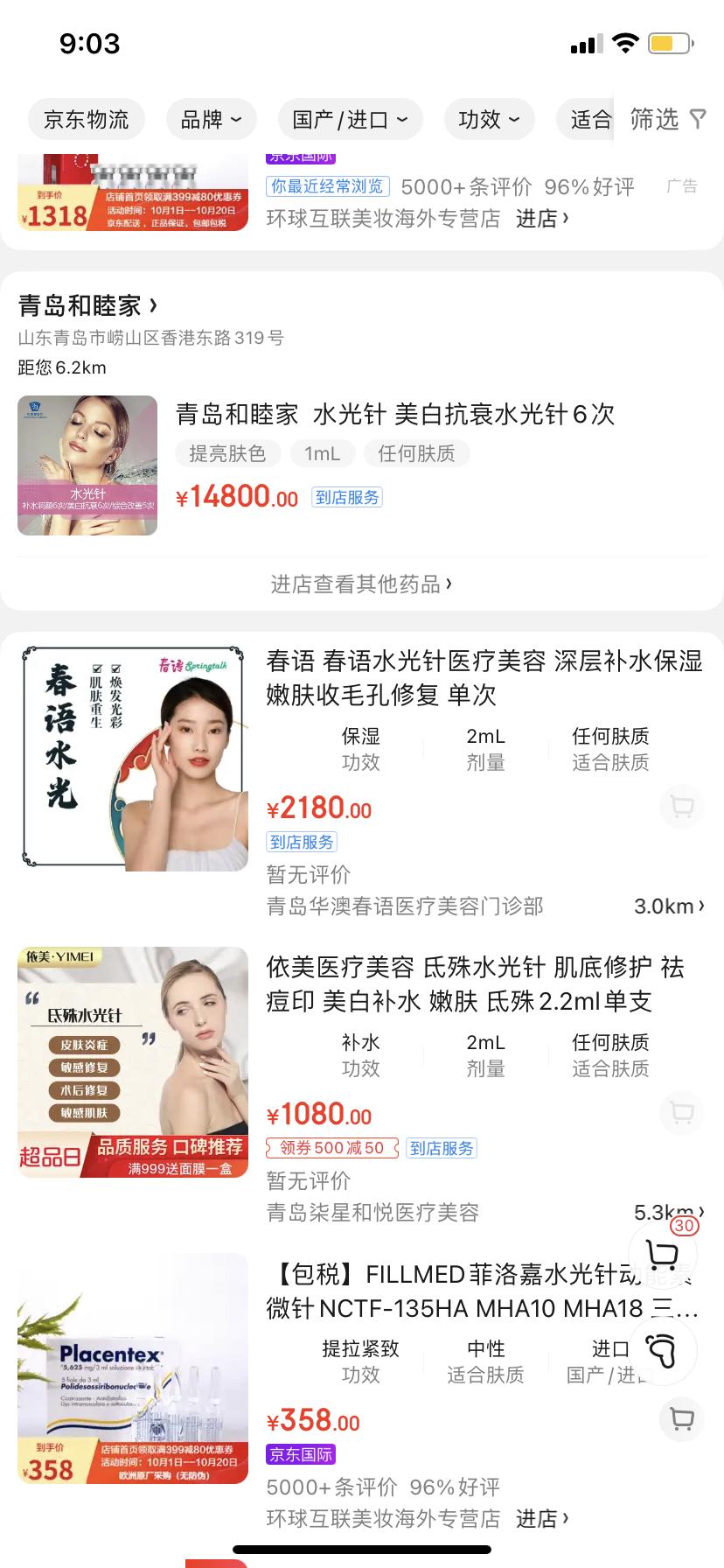The image size is (724, 1568).
Task: Open the 筛选 filter panel
Action: click(x=654, y=119)
